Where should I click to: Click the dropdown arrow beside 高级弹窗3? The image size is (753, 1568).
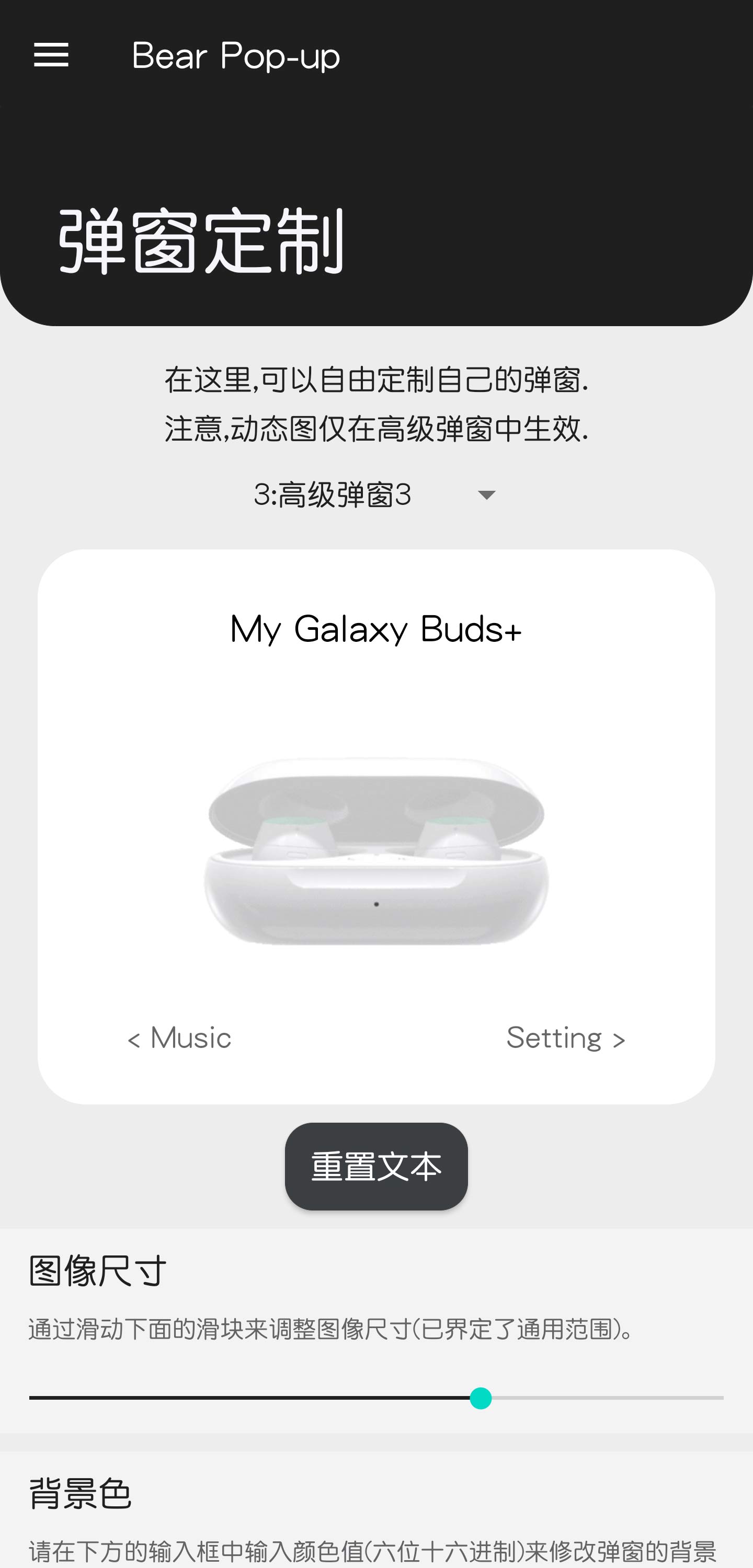pyautogui.click(x=486, y=496)
